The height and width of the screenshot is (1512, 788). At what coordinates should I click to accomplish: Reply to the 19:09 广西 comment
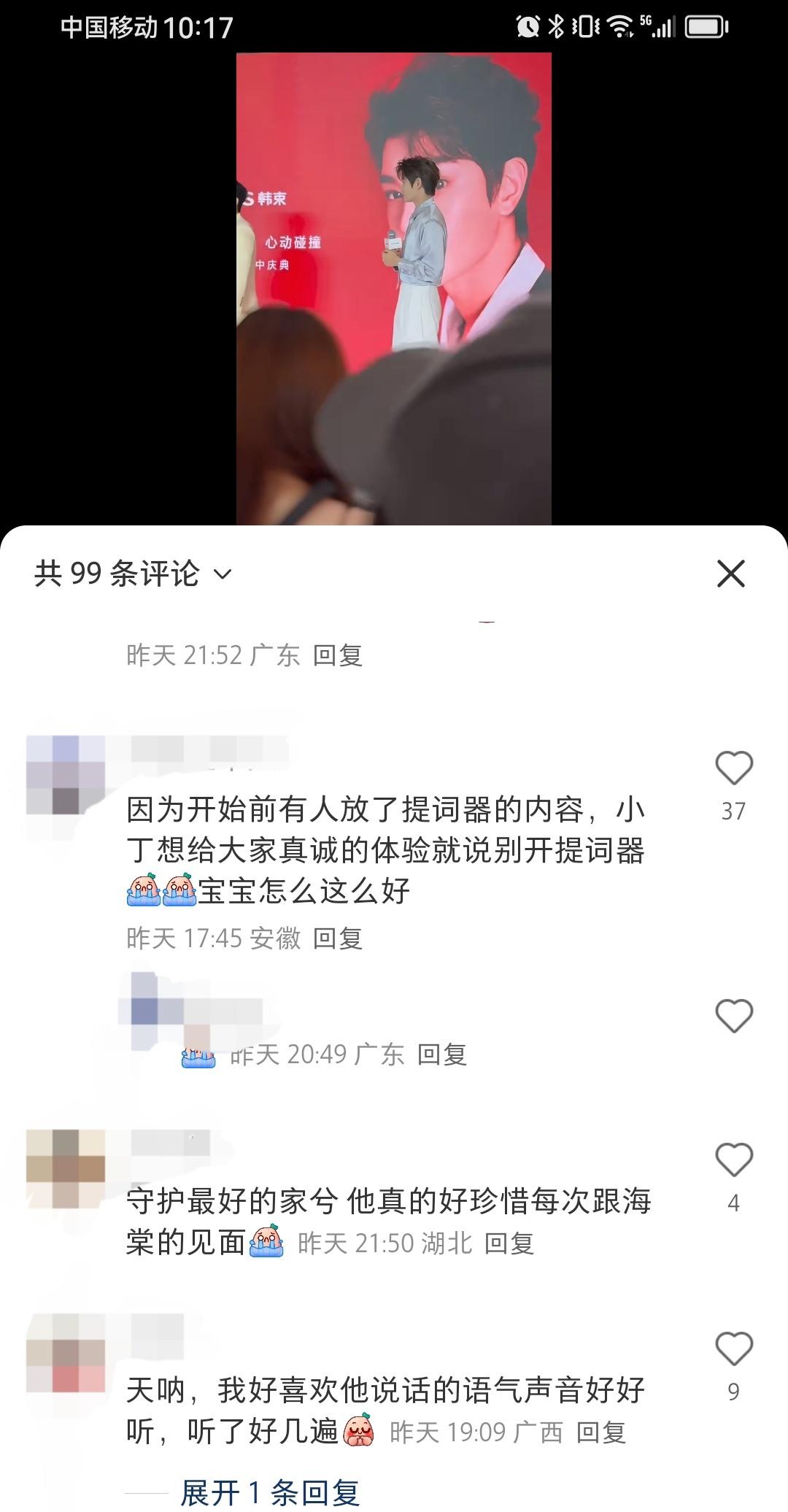600,1432
